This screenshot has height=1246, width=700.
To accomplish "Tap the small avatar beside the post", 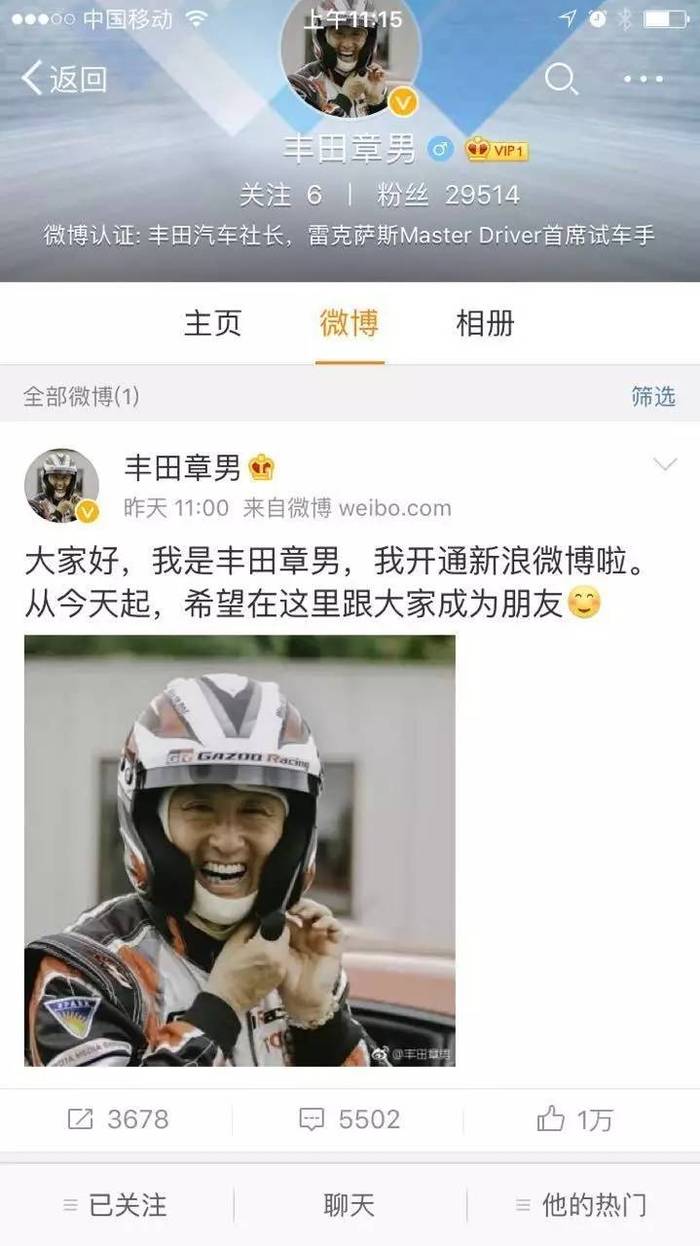I will point(61,486).
